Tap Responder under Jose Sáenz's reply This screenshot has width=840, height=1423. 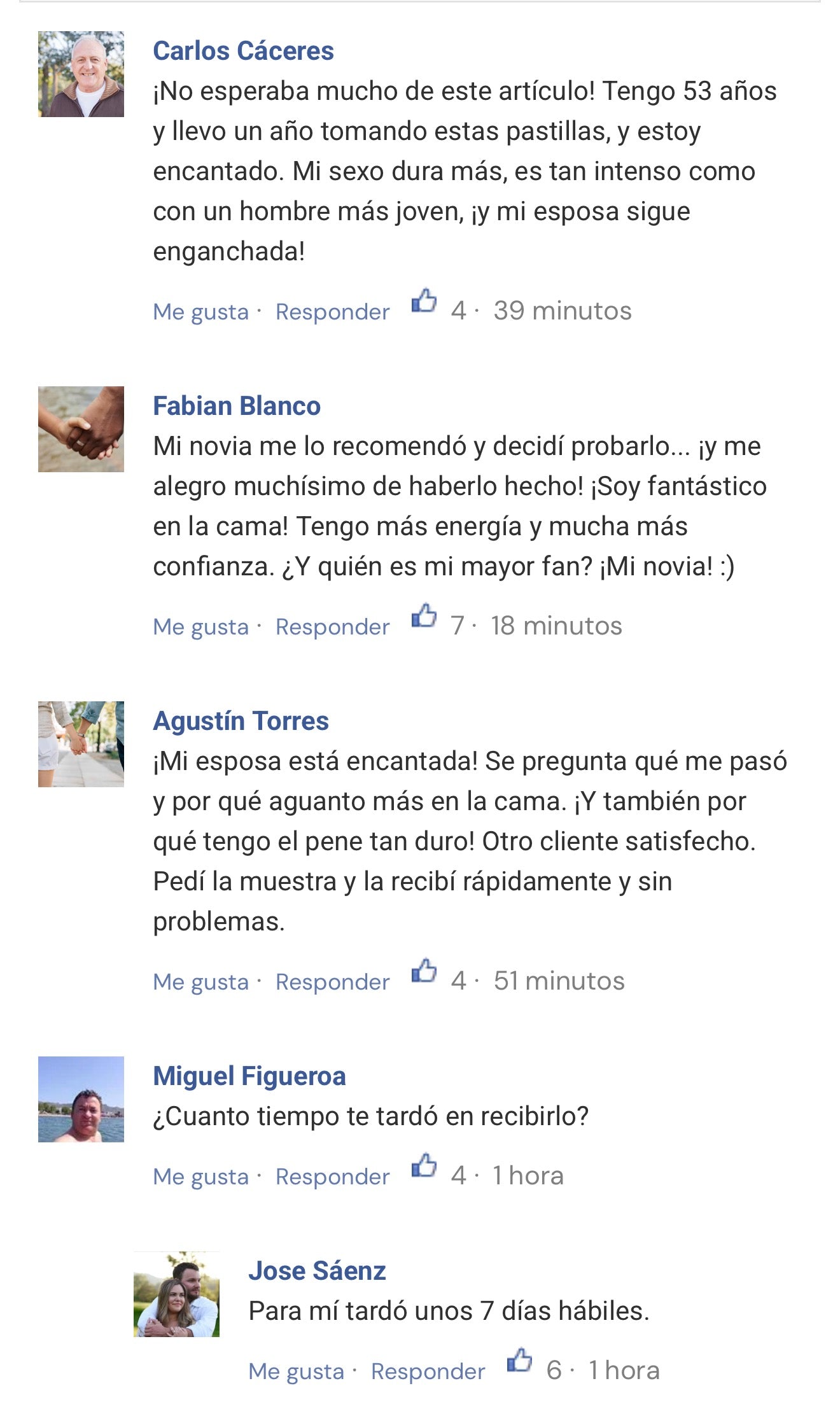click(x=428, y=1371)
